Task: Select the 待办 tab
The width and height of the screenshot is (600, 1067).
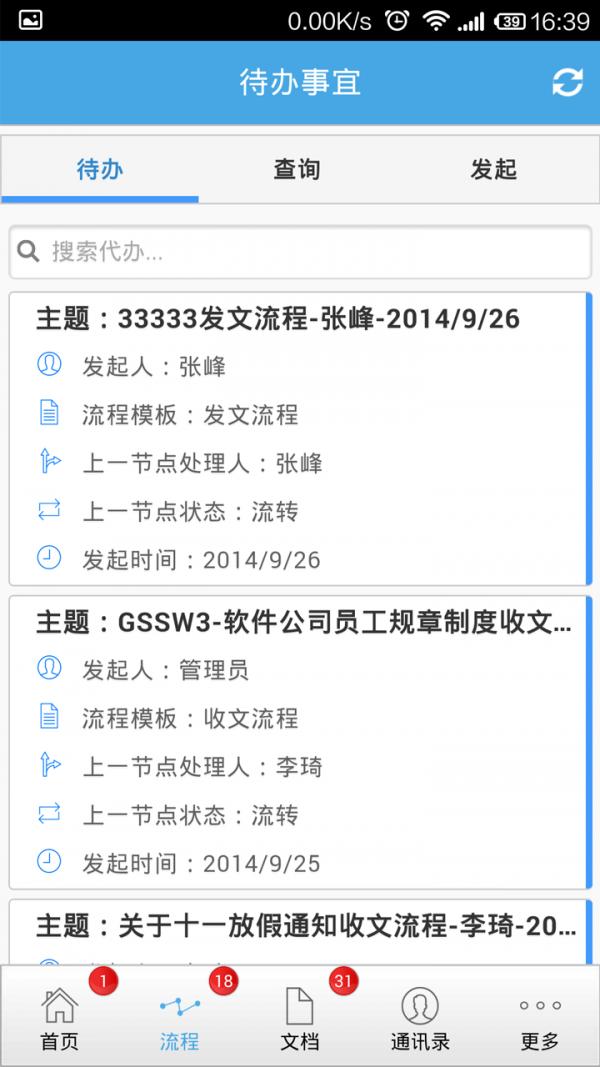Action: (100, 169)
